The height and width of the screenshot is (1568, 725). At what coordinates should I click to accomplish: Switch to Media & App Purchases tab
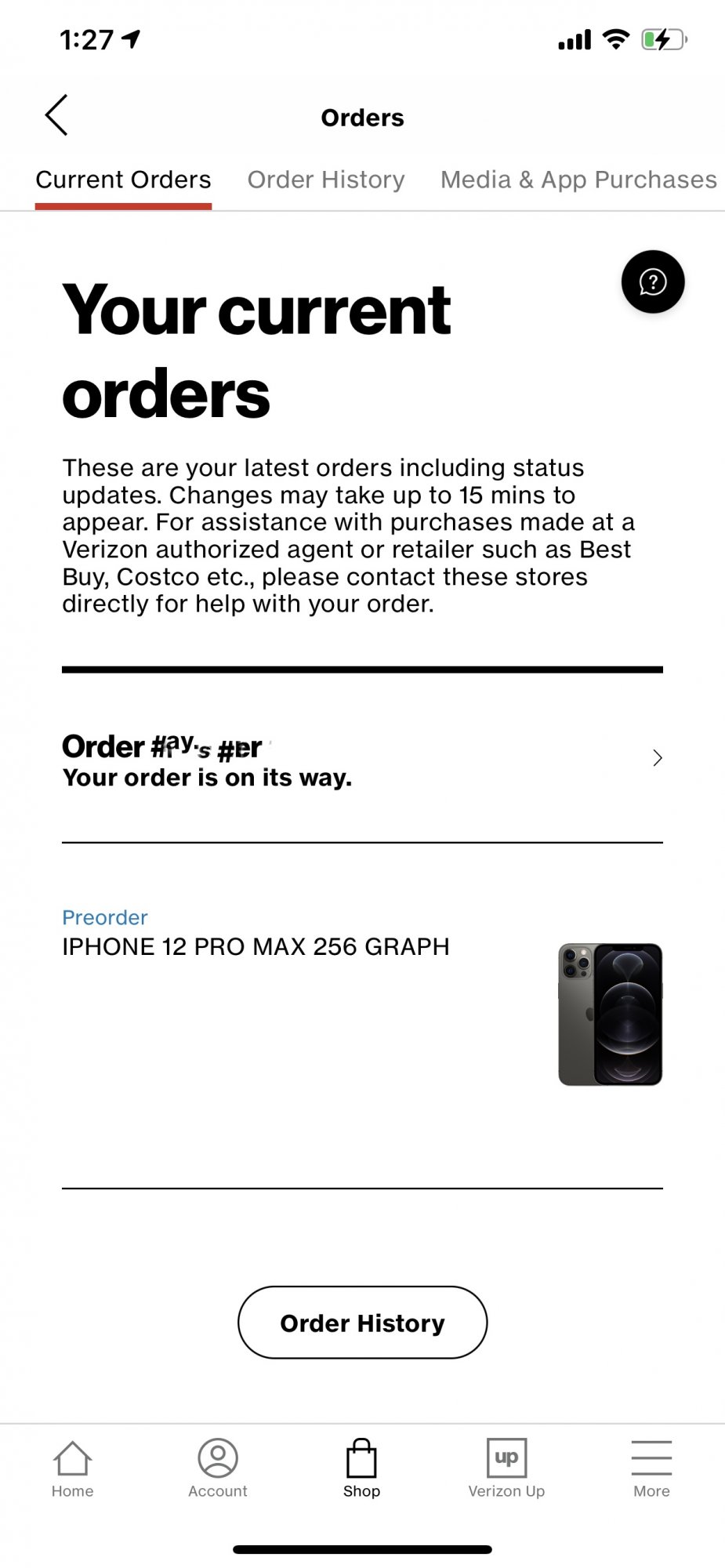(578, 180)
